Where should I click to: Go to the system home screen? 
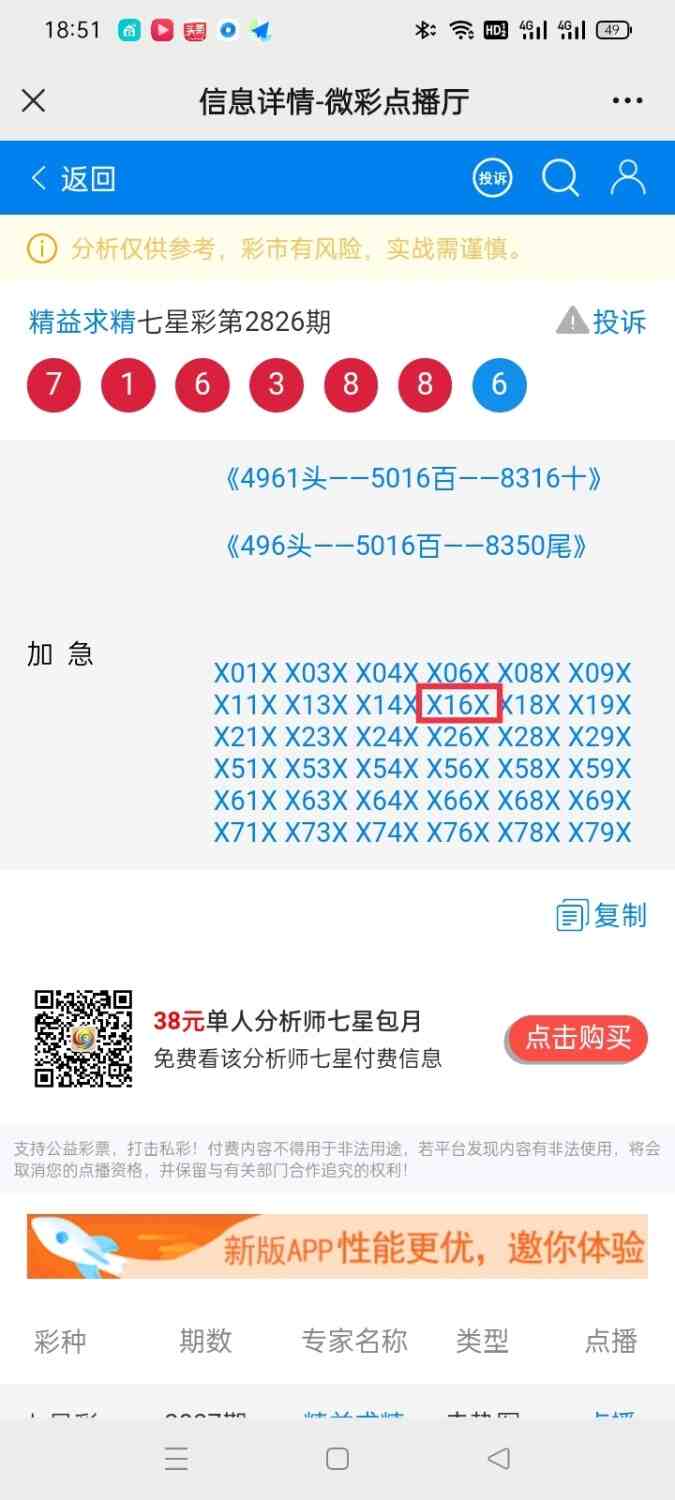tap(337, 1459)
